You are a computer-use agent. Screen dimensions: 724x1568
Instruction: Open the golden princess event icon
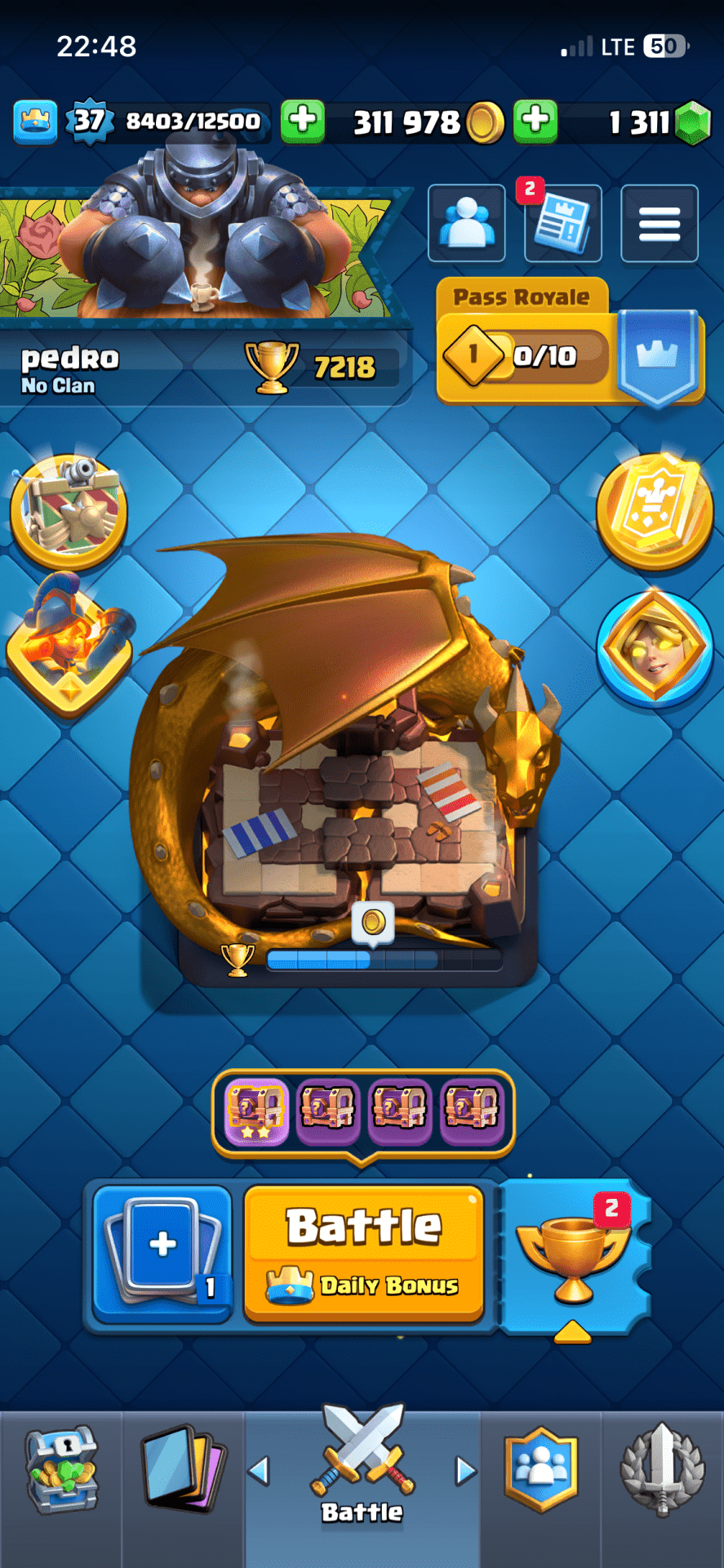pyautogui.click(x=655, y=647)
